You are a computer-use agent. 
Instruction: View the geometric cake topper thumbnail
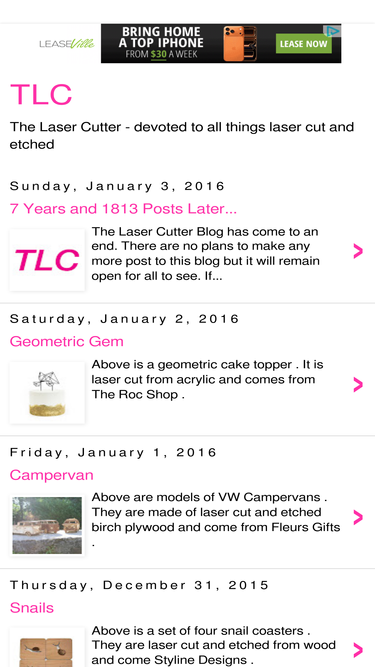tap(47, 393)
